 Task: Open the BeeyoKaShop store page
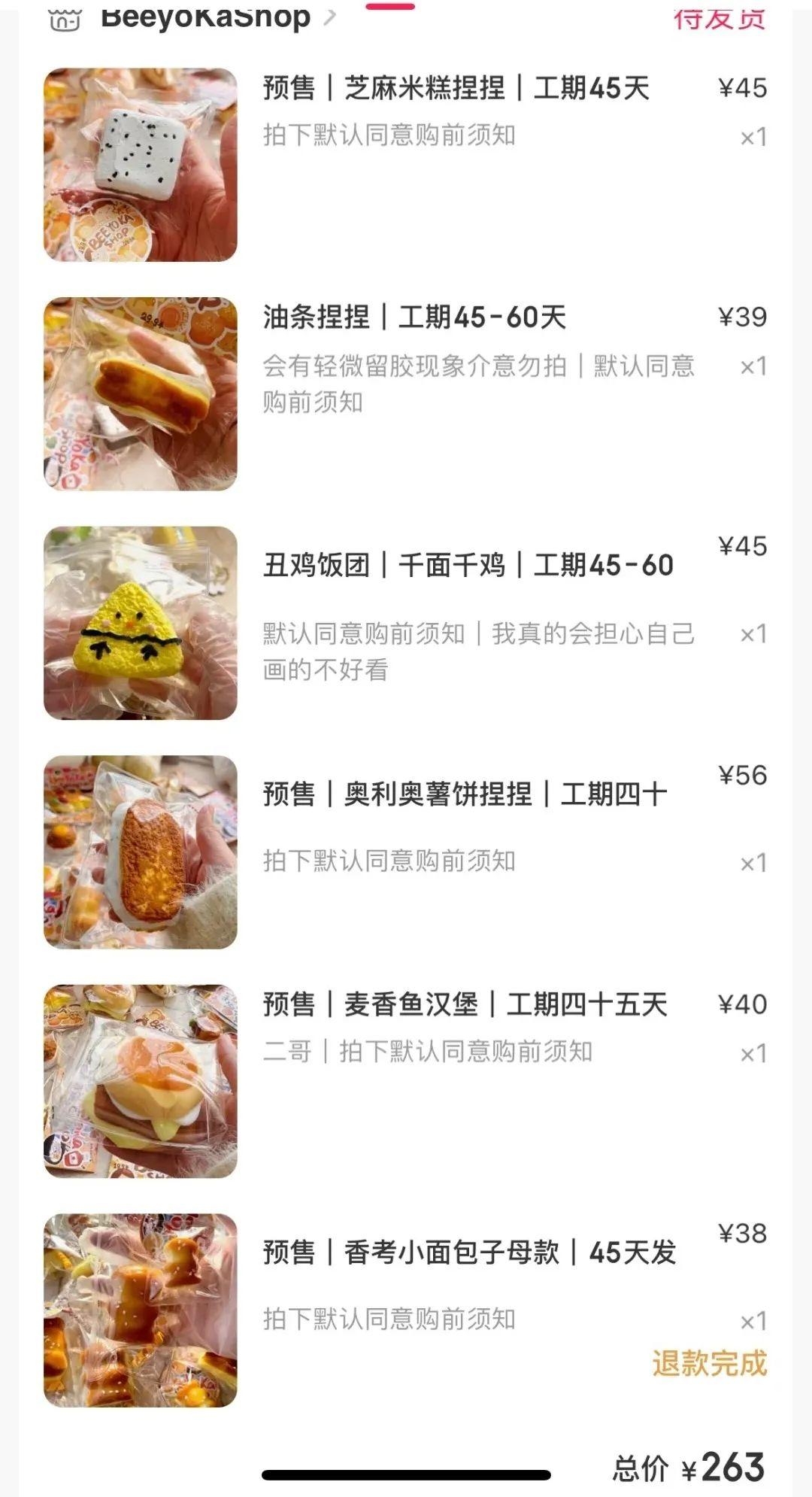[205, 17]
